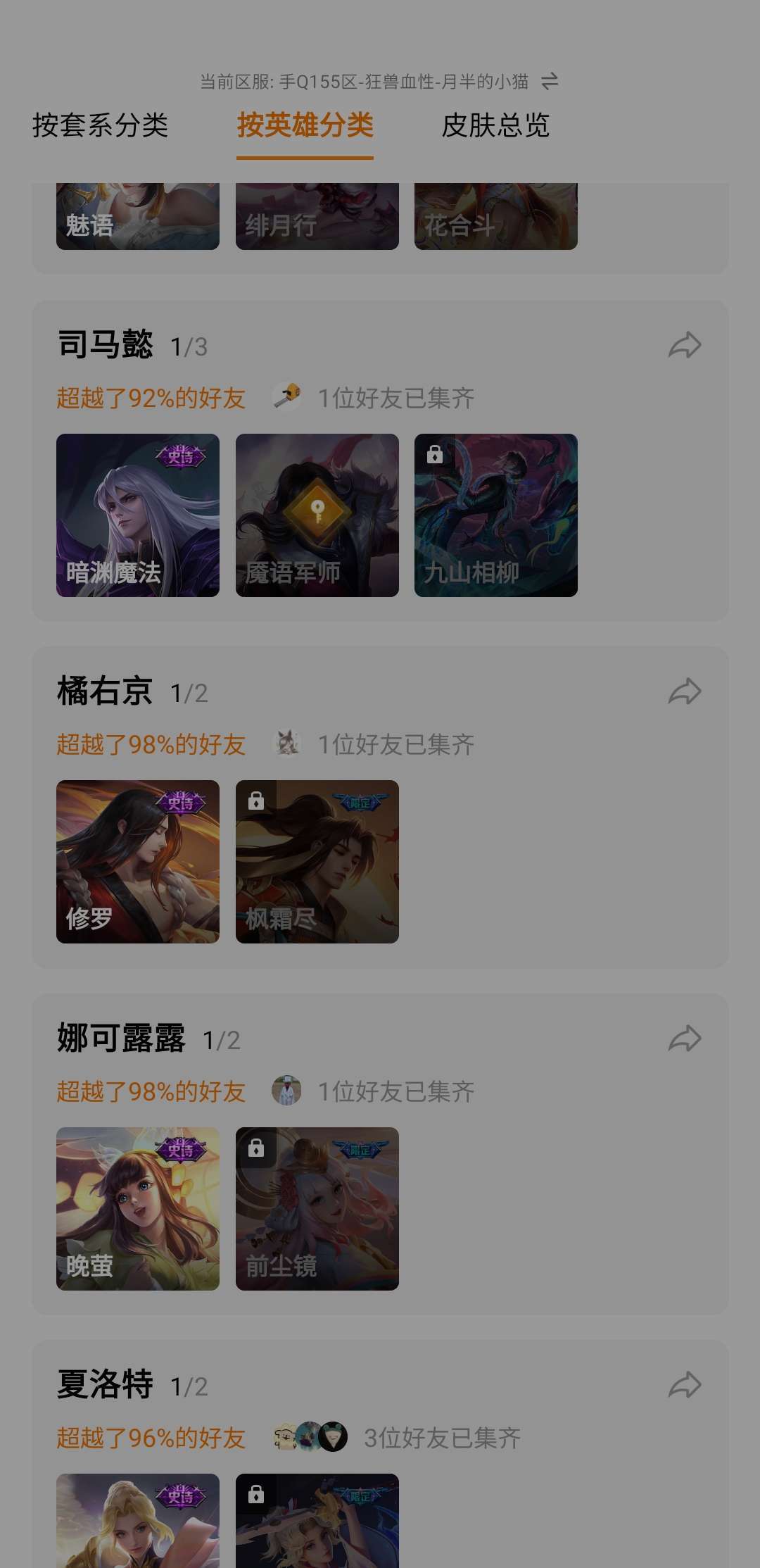Open the 晚萤 skin

point(138,1209)
